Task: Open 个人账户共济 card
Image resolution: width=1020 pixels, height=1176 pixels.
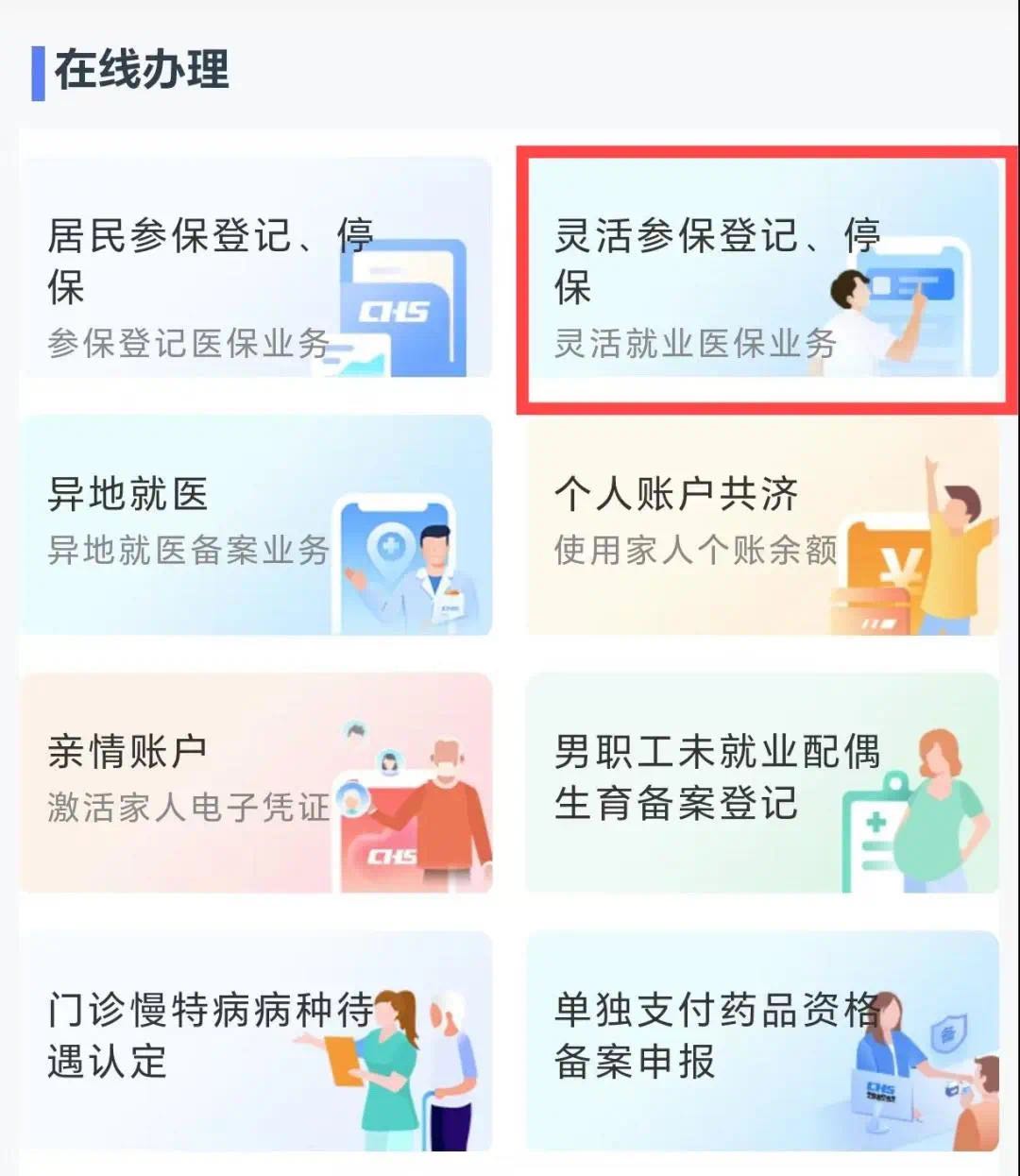Action: click(x=761, y=525)
